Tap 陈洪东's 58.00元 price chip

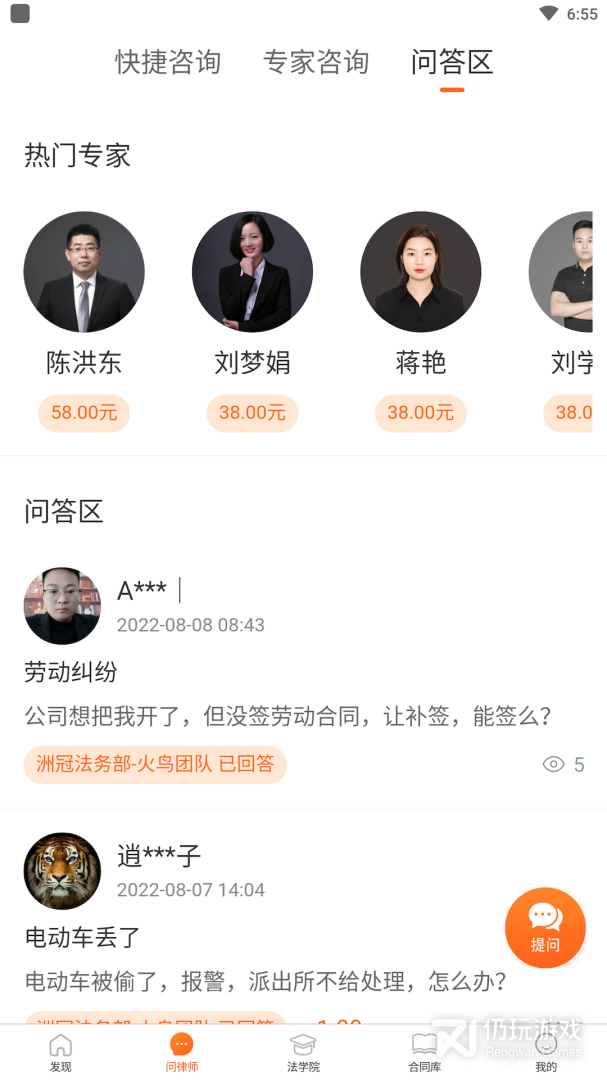[x=84, y=412]
